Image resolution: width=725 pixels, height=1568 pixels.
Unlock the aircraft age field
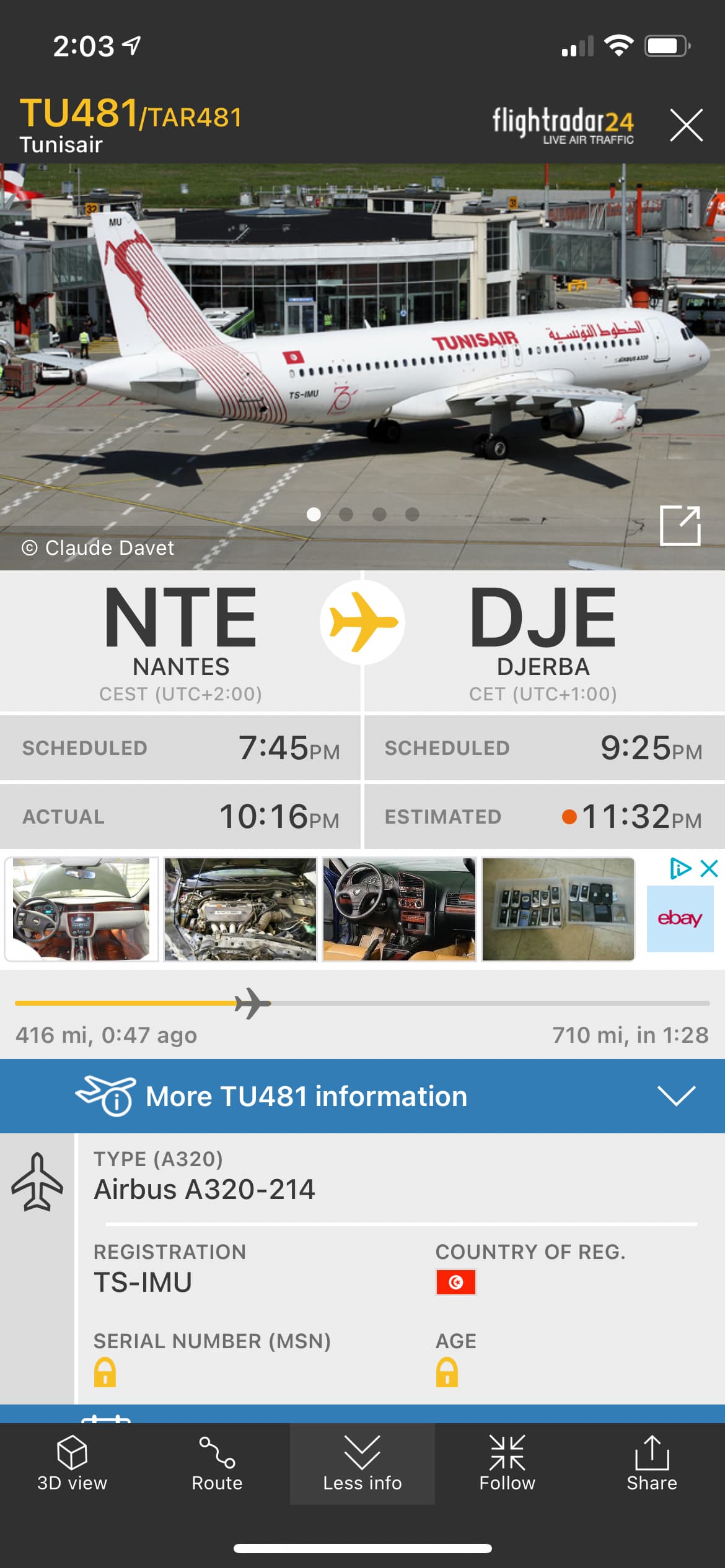click(447, 1372)
